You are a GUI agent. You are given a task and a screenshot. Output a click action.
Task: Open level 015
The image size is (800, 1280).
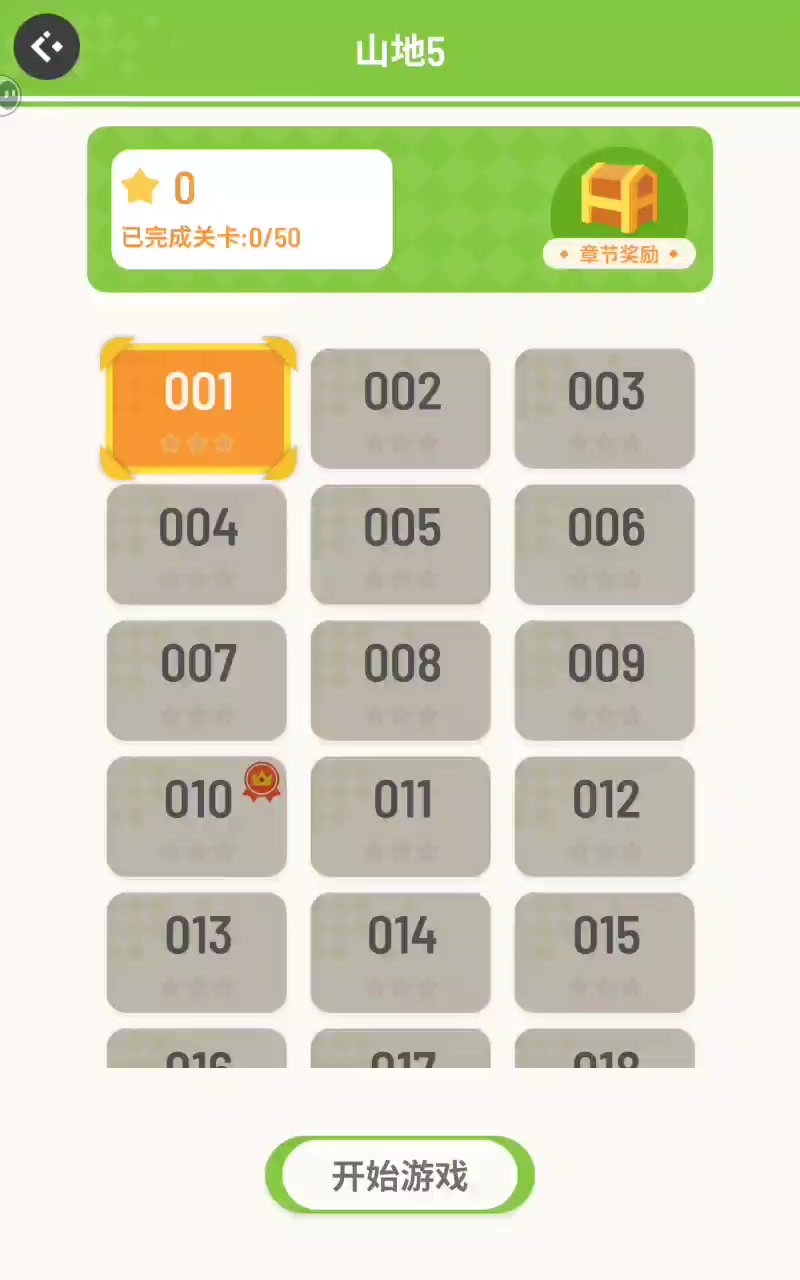click(x=605, y=952)
